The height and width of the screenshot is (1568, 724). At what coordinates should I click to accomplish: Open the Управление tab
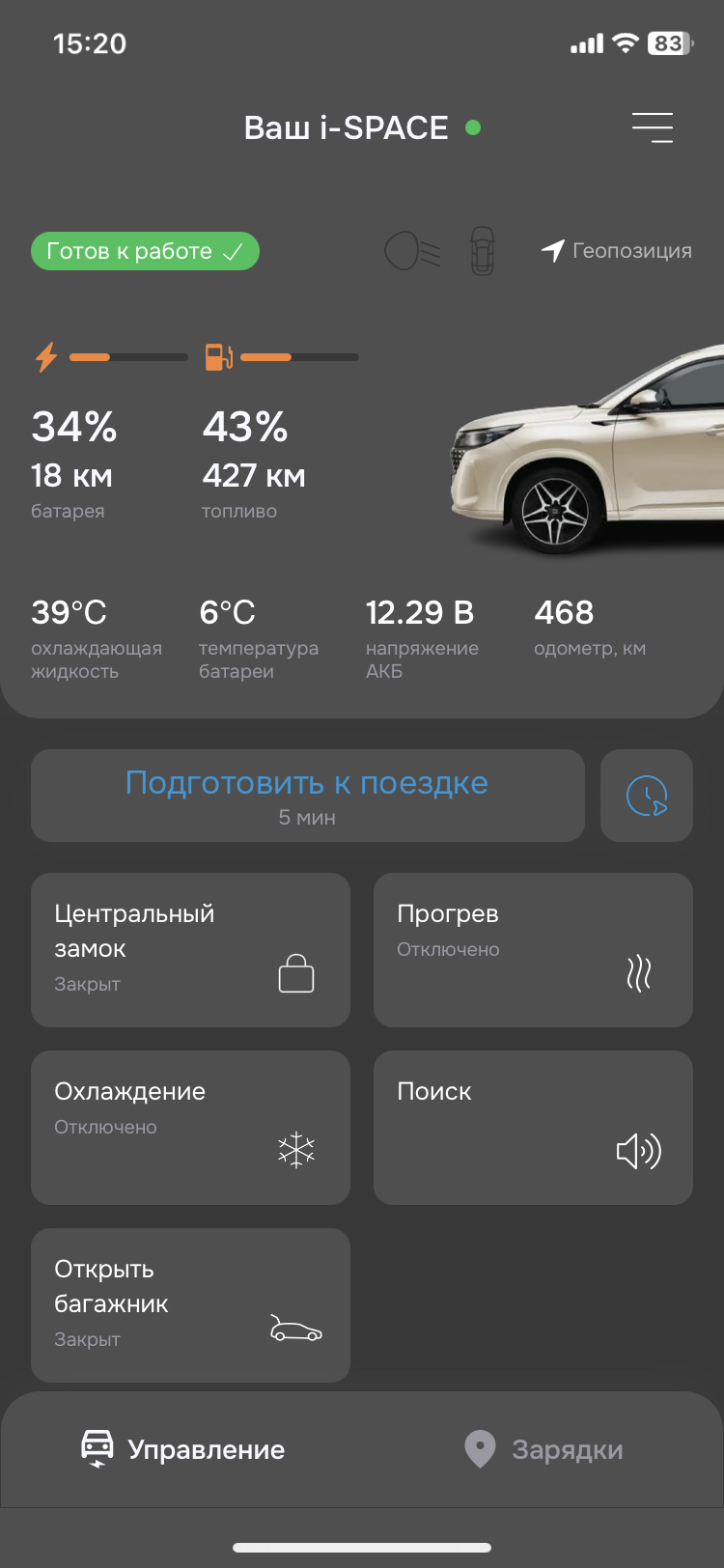(x=181, y=1449)
